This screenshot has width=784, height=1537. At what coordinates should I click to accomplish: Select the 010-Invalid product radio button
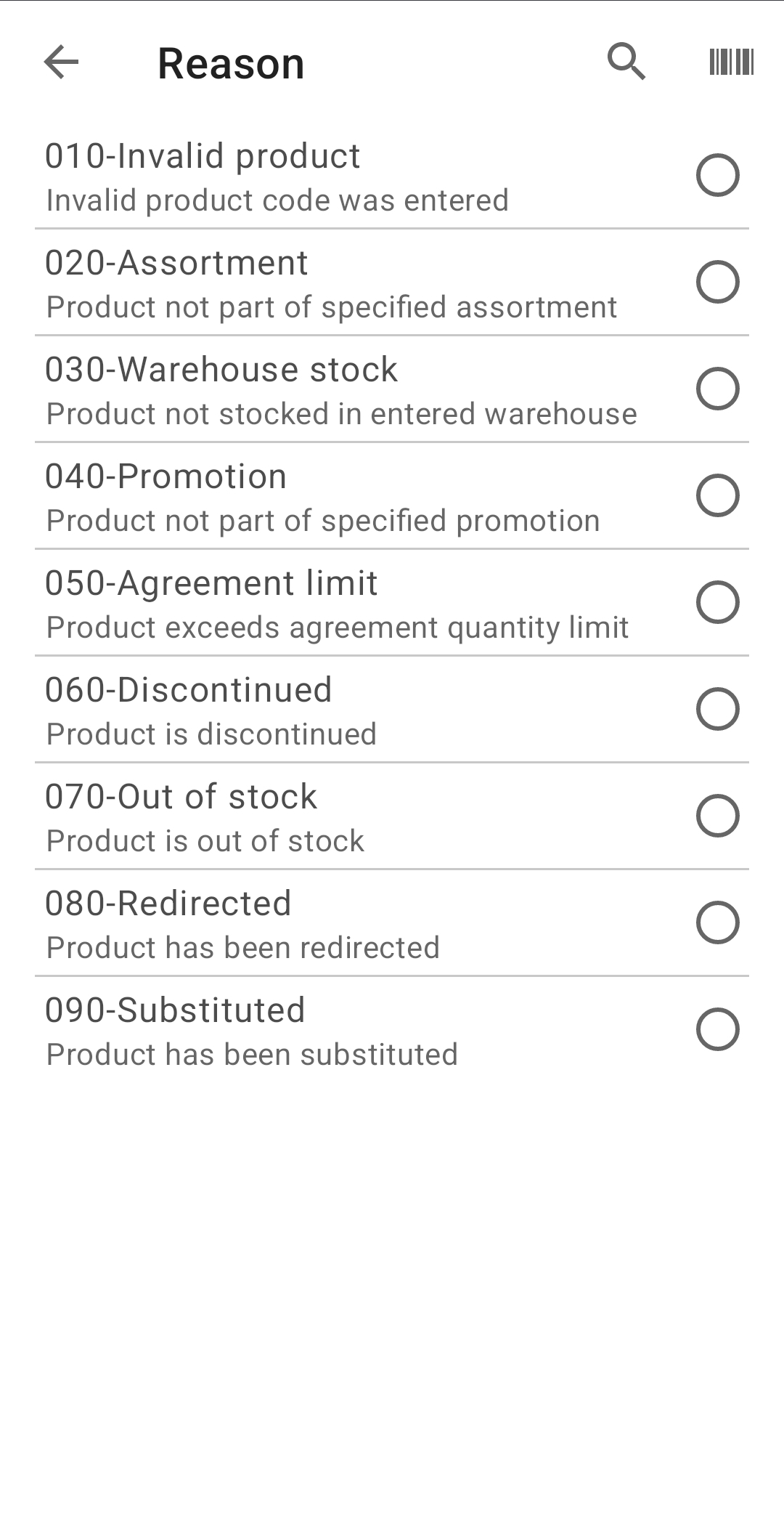click(718, 174)
